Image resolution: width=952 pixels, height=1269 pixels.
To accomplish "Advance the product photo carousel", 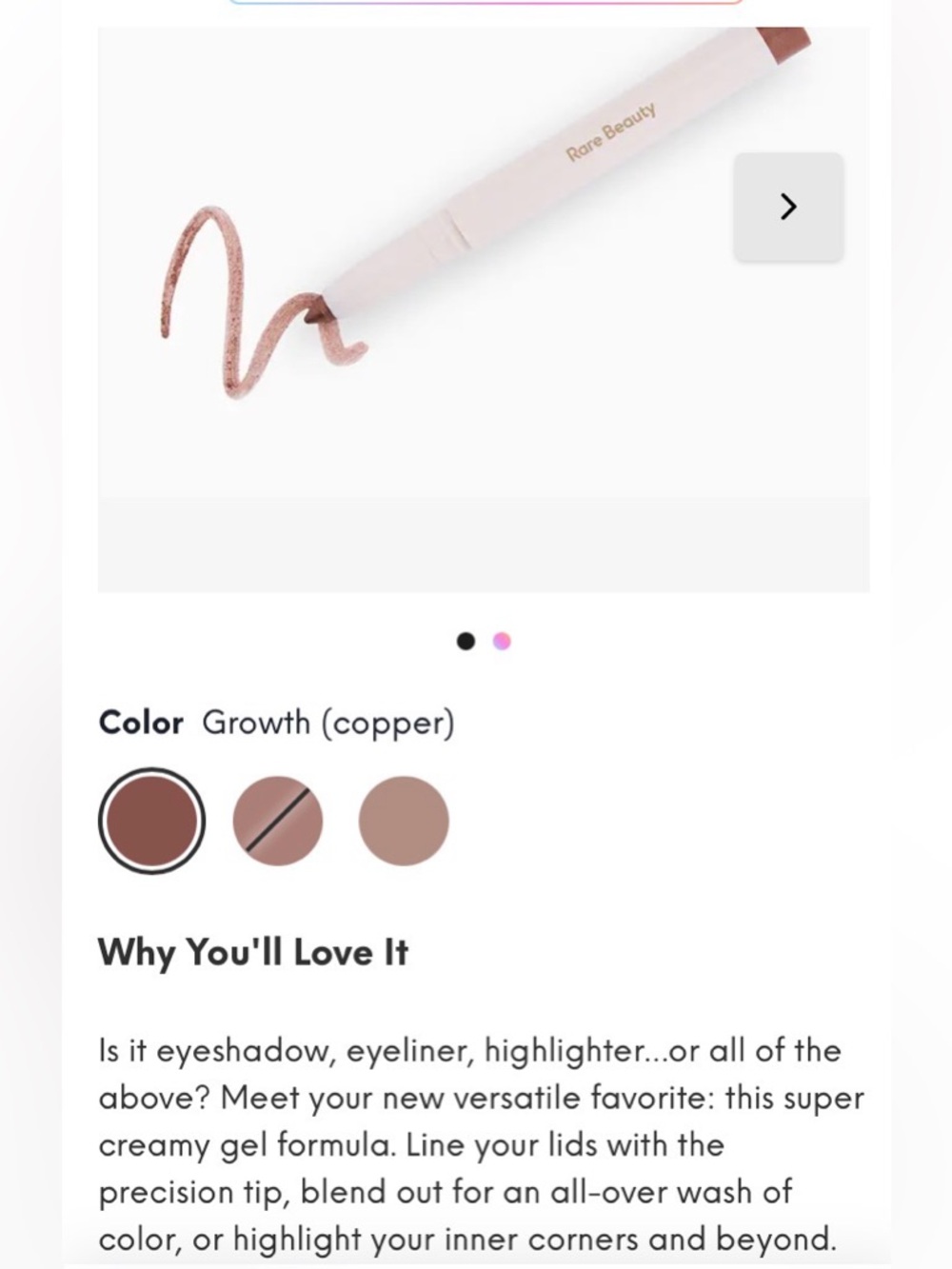I will click(x=787, y=207).
